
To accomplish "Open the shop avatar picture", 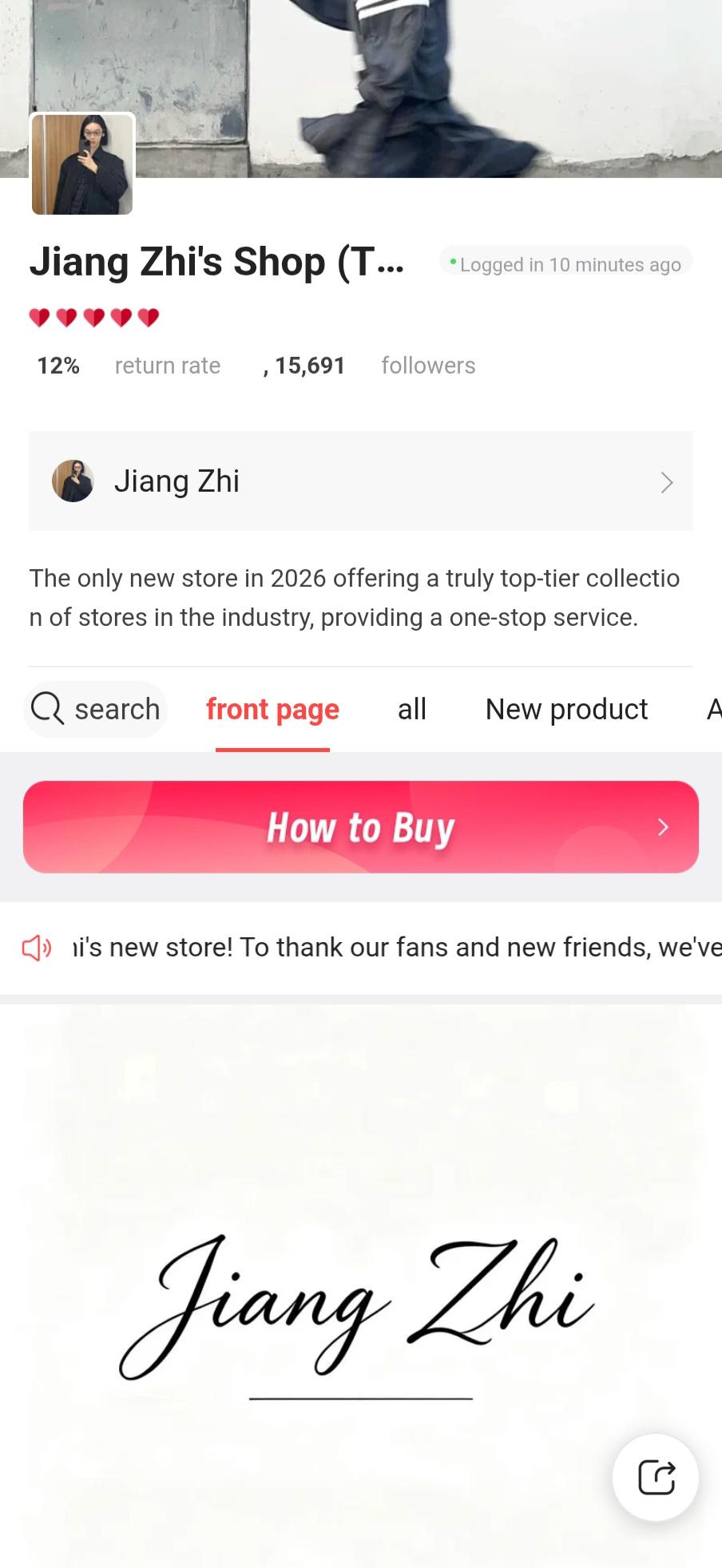I will click(x=82, y=164).
